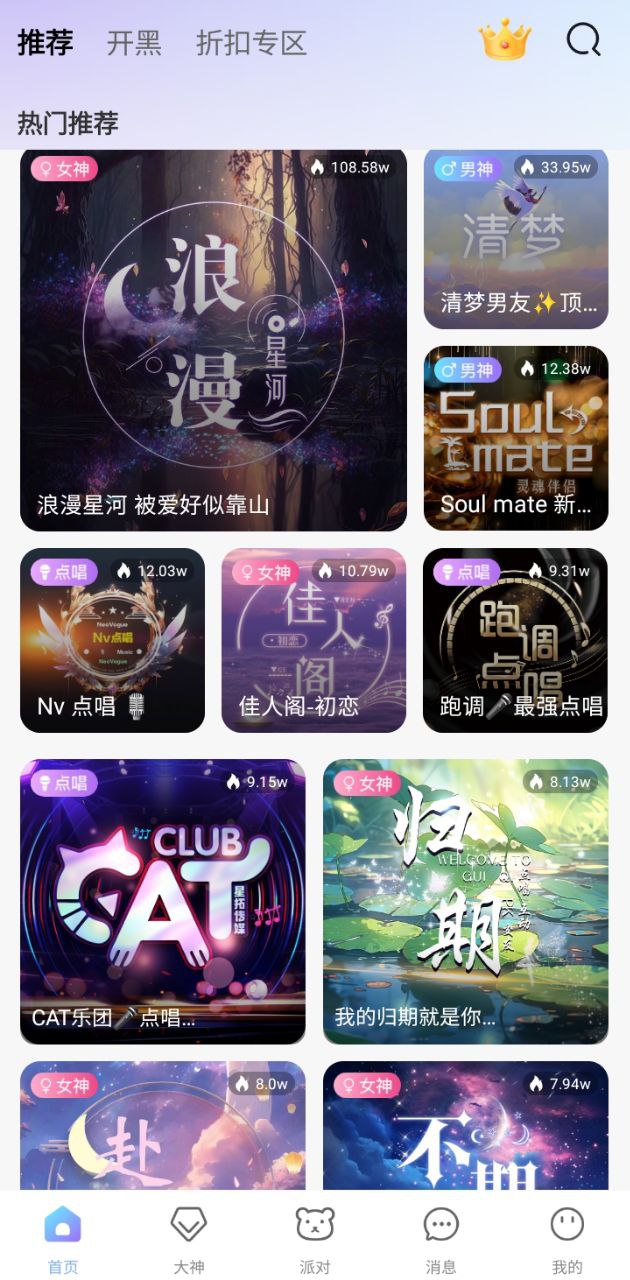Switch to the 折扣专区 tab
This screenshot has height=1280, width=630.
[x=251, y=43]
